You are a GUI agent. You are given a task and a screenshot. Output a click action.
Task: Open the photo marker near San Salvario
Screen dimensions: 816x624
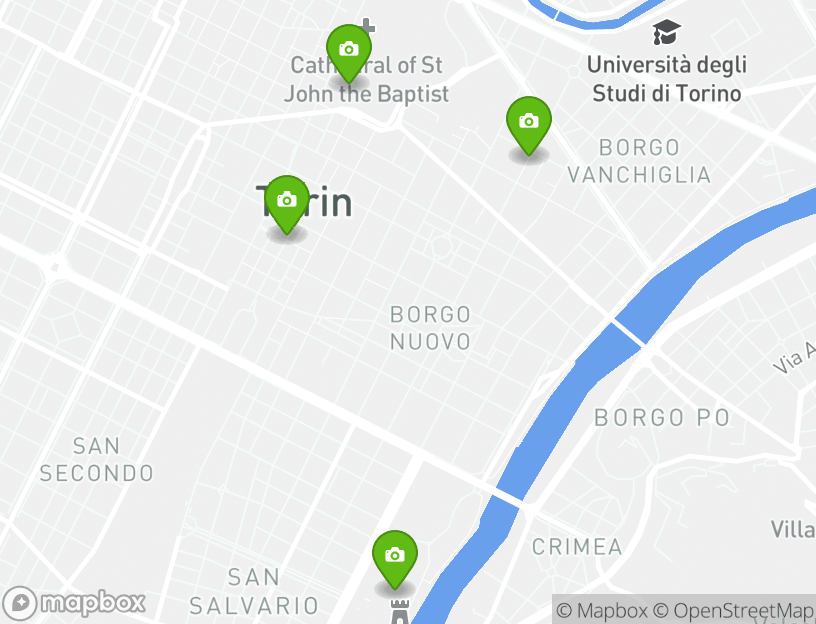click(395, 556)
